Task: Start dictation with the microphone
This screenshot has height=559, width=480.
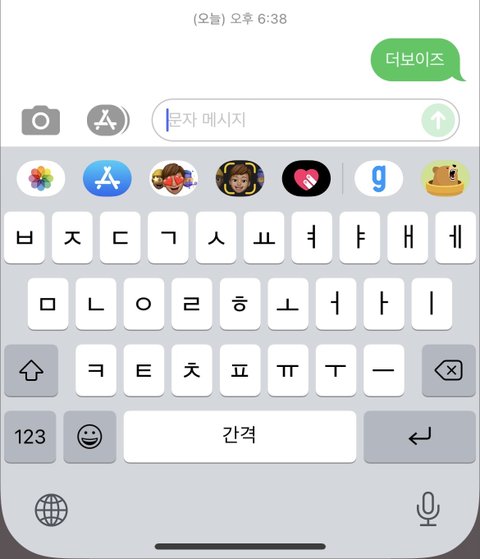Action: pos(428,509)
